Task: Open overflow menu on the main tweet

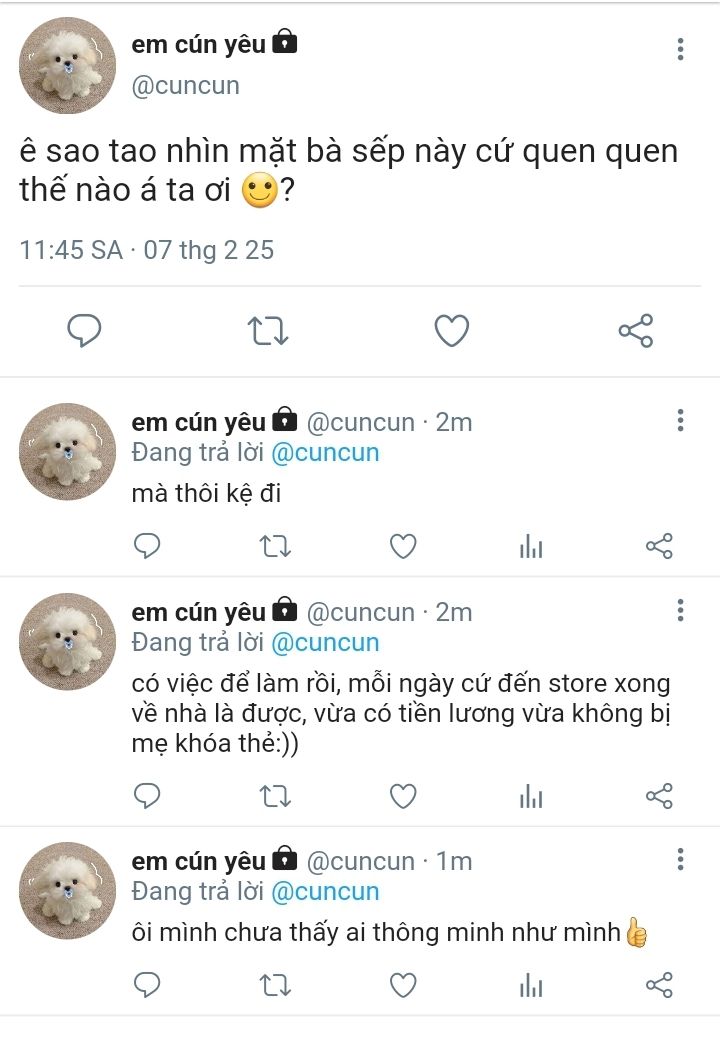Action: click(x=680, y=49)
